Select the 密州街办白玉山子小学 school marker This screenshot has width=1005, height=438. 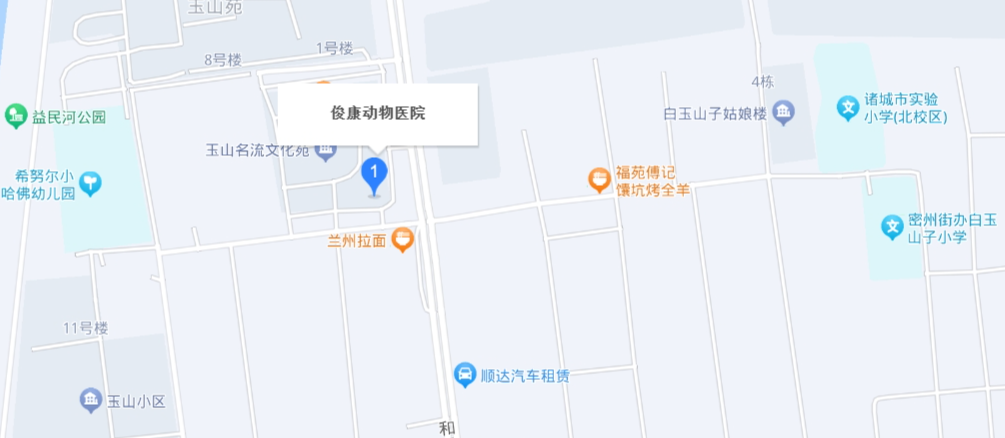[x=891, y=228]
